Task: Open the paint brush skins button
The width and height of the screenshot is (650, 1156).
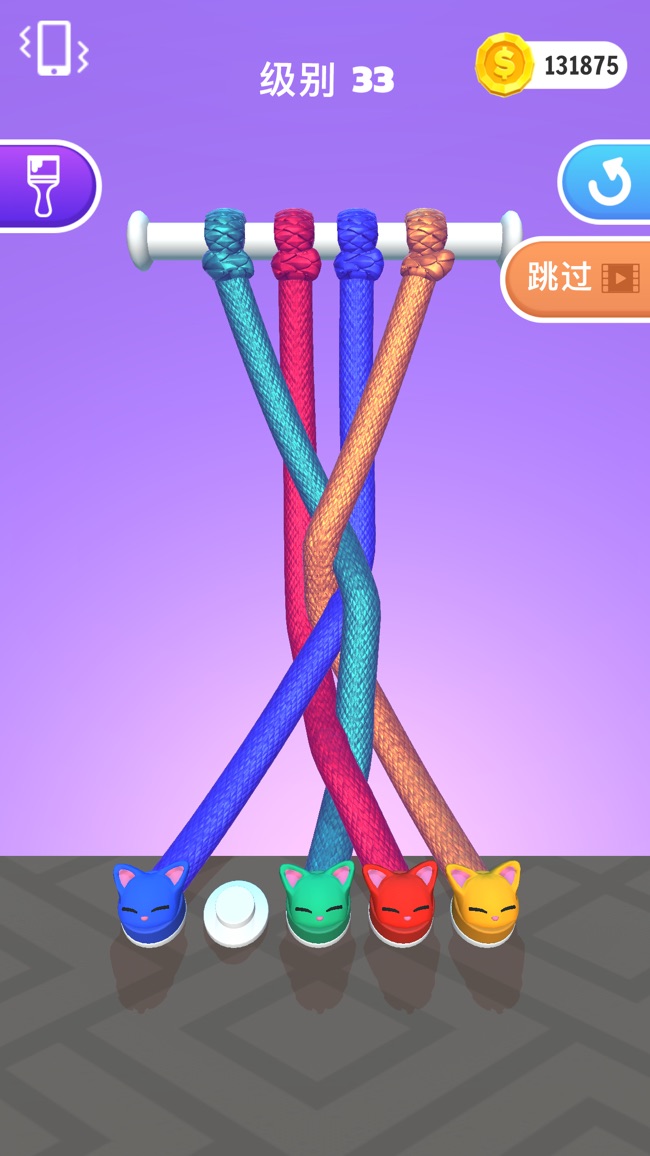Action: pyautogui.click(x=46, y=186)
